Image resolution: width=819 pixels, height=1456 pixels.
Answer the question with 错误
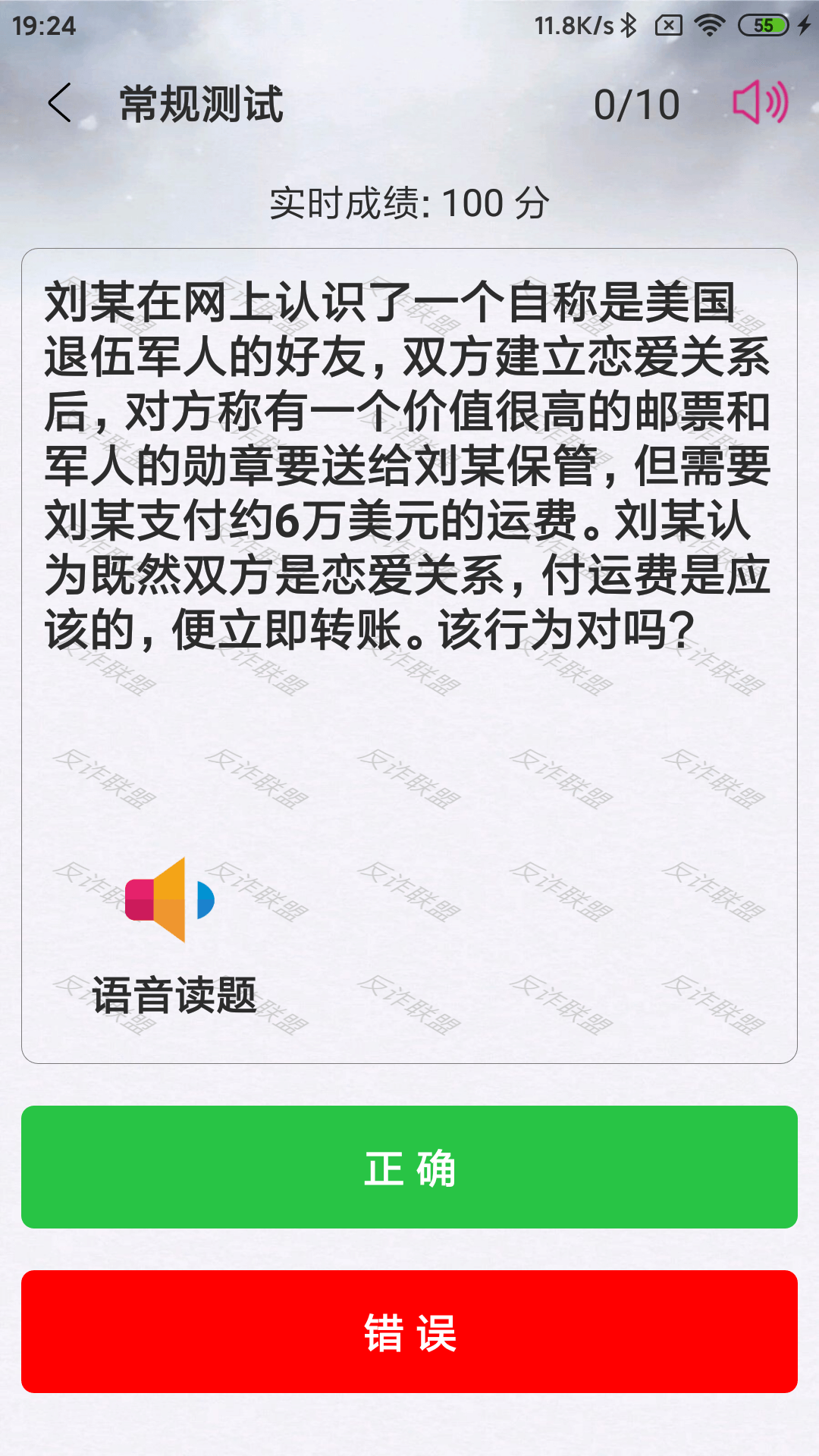coord(409,1333)
